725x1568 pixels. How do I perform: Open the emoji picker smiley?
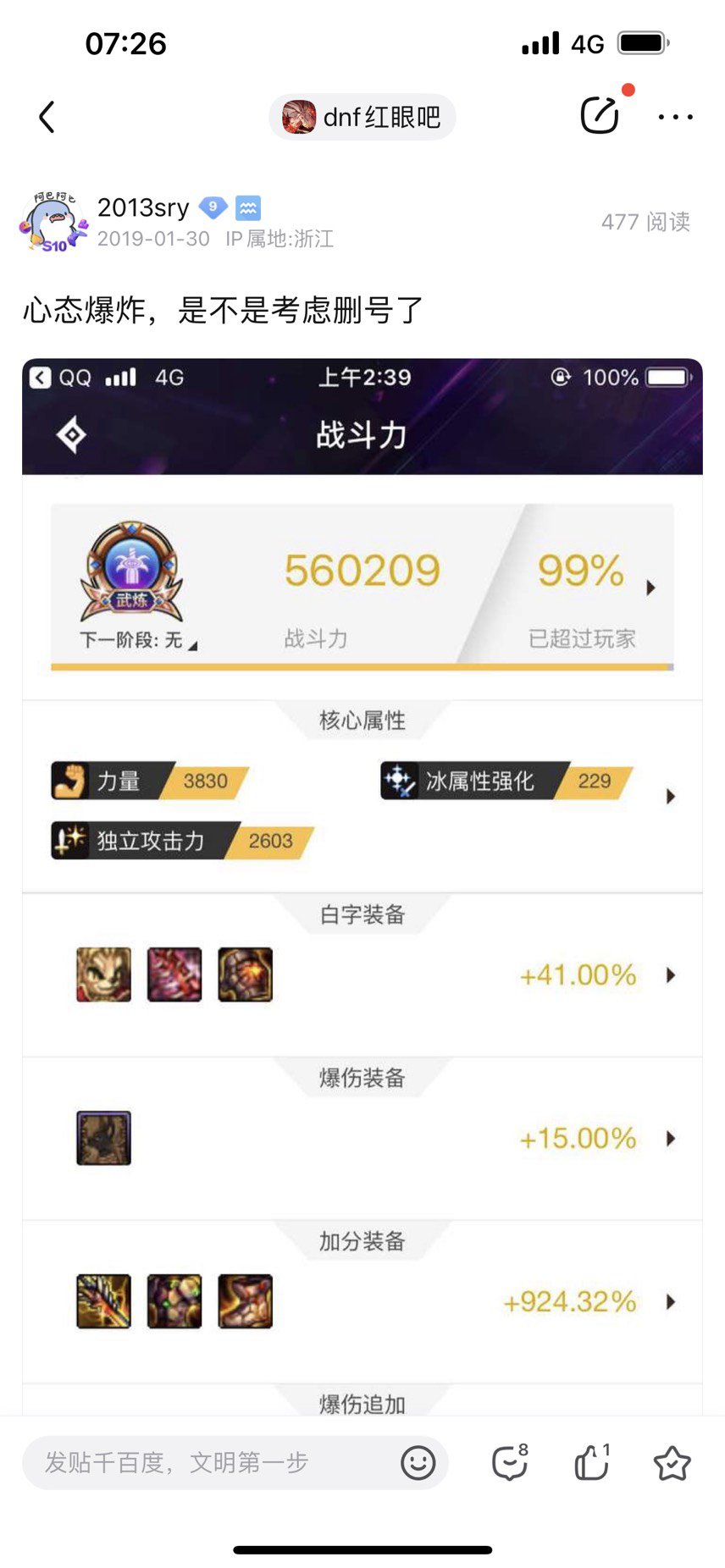(418, 1462)
